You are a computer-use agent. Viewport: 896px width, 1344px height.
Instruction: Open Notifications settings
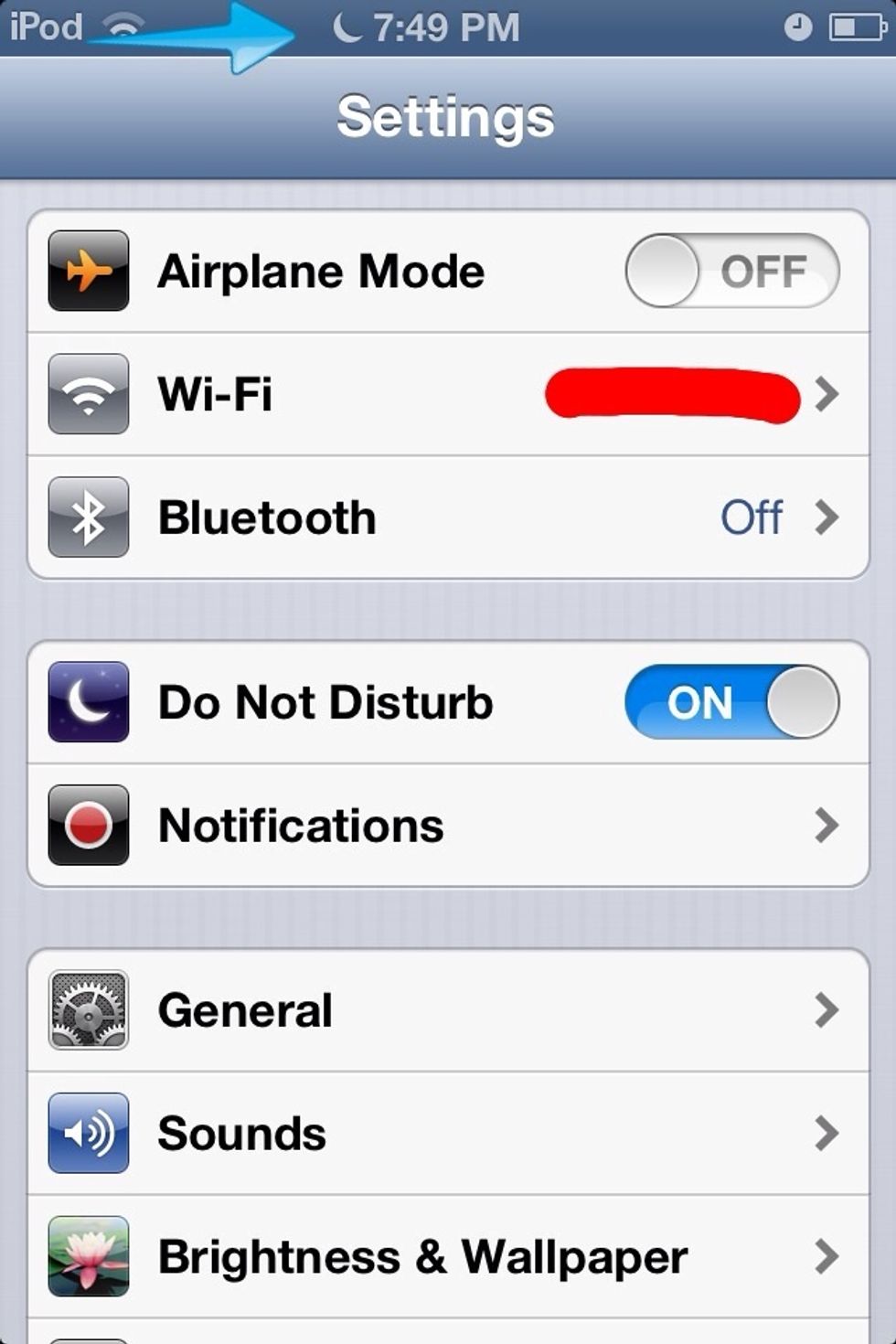click(x=448, y=826)
